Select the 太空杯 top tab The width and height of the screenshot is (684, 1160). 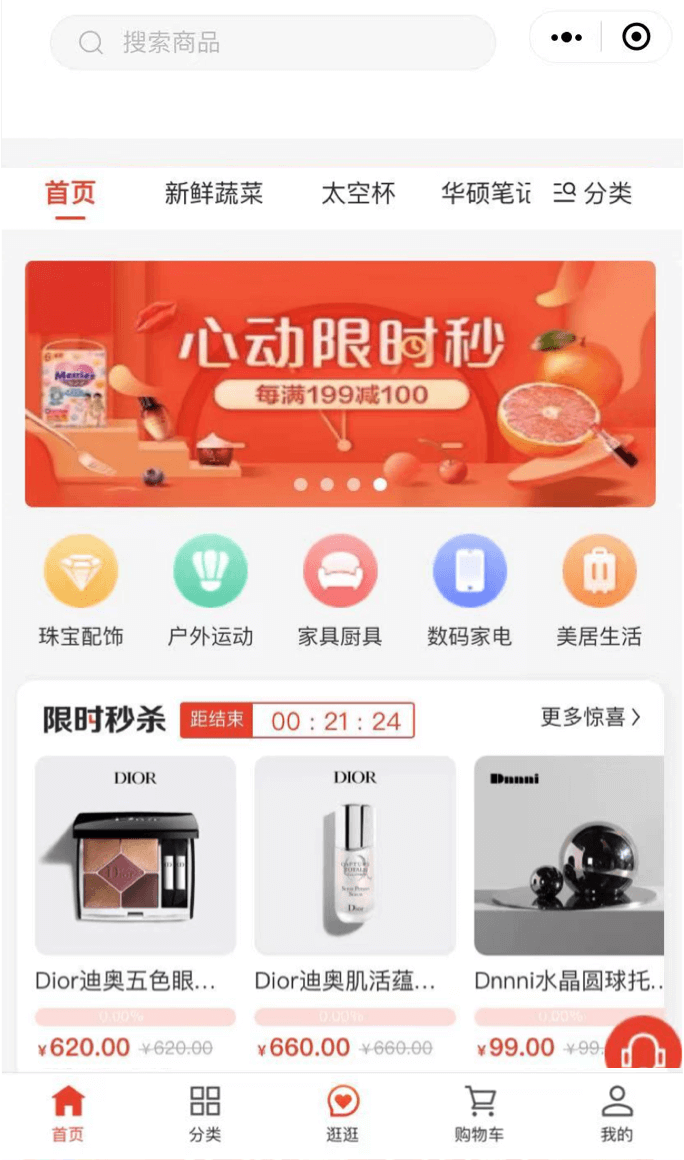pos(358,193)
